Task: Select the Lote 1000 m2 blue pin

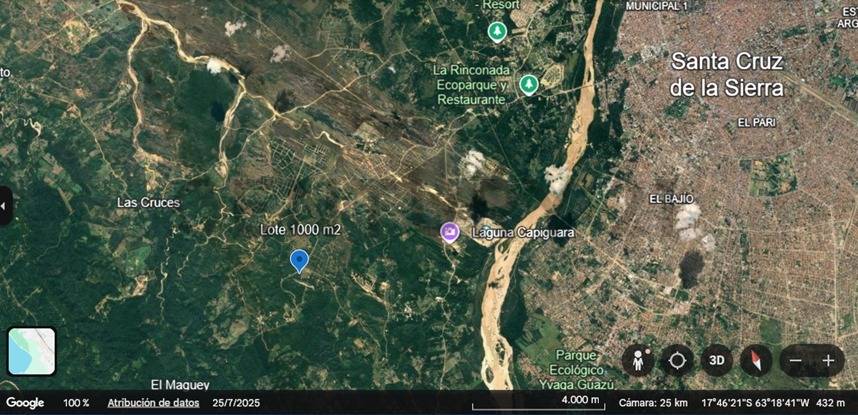Action: coord(298,260)
